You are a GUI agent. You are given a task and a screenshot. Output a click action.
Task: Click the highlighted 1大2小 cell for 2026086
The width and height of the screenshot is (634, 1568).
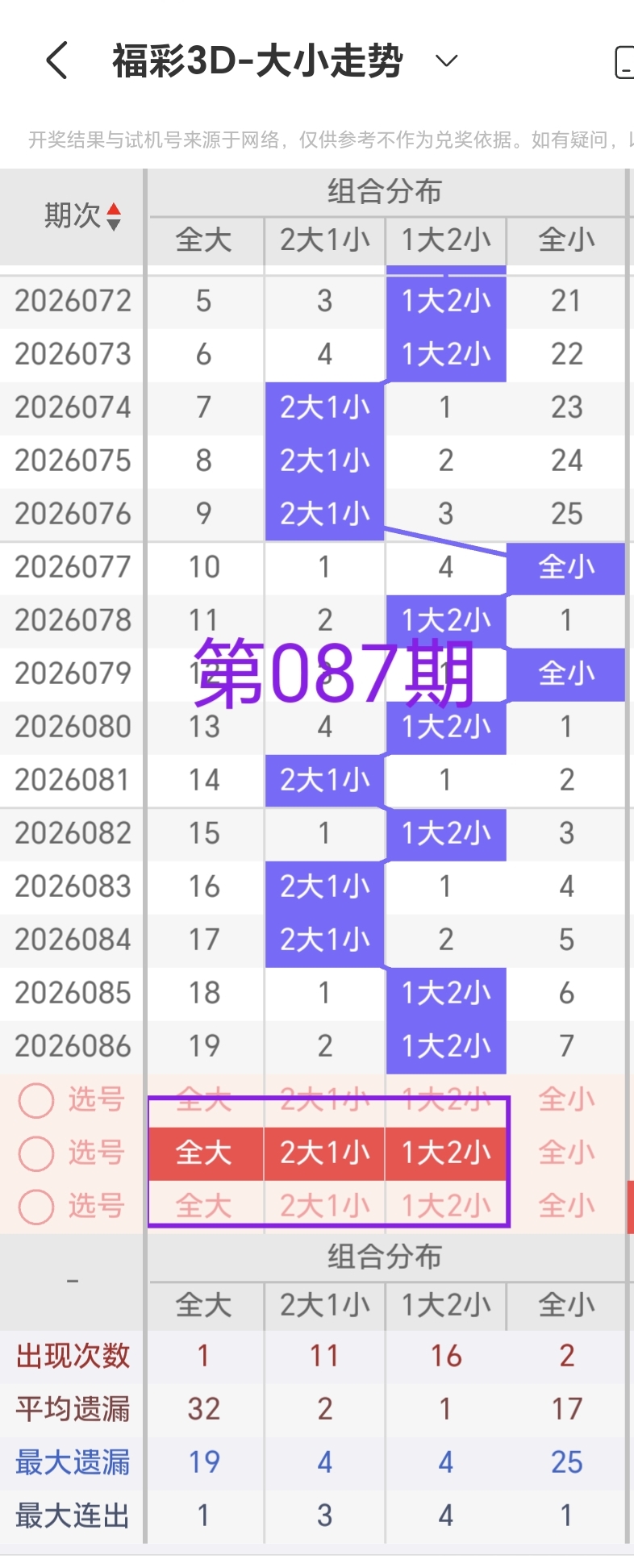(x=446, y=1046)
